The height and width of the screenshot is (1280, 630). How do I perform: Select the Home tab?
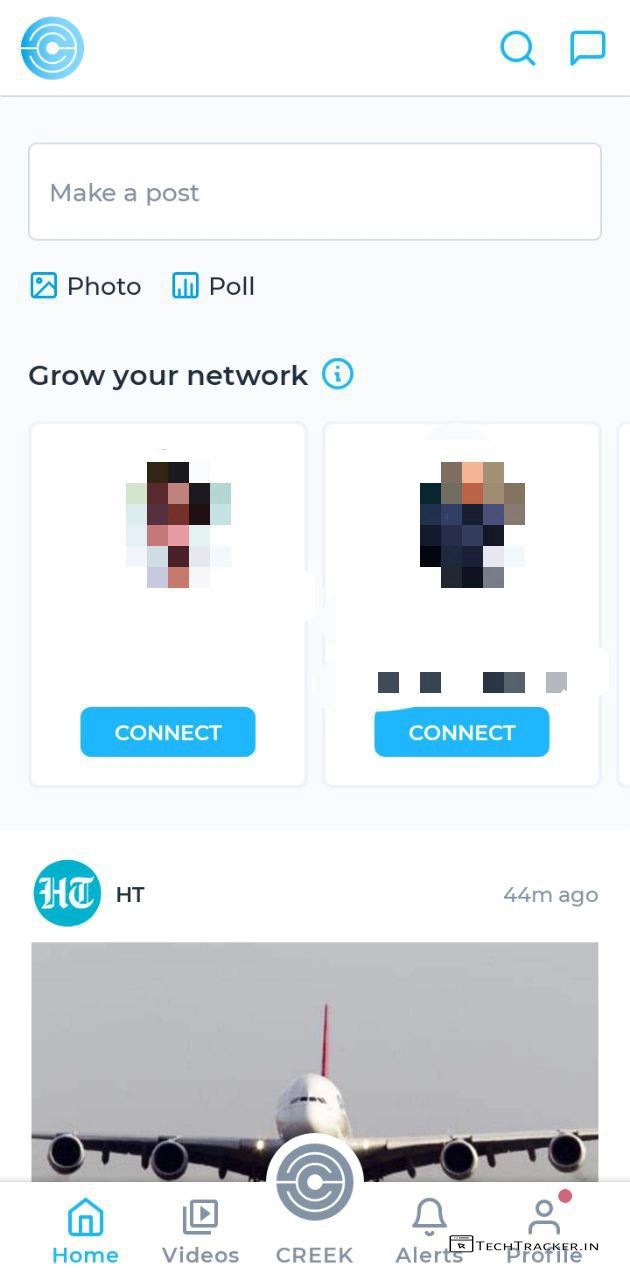pyautogui.click(x=85, y=1232)
